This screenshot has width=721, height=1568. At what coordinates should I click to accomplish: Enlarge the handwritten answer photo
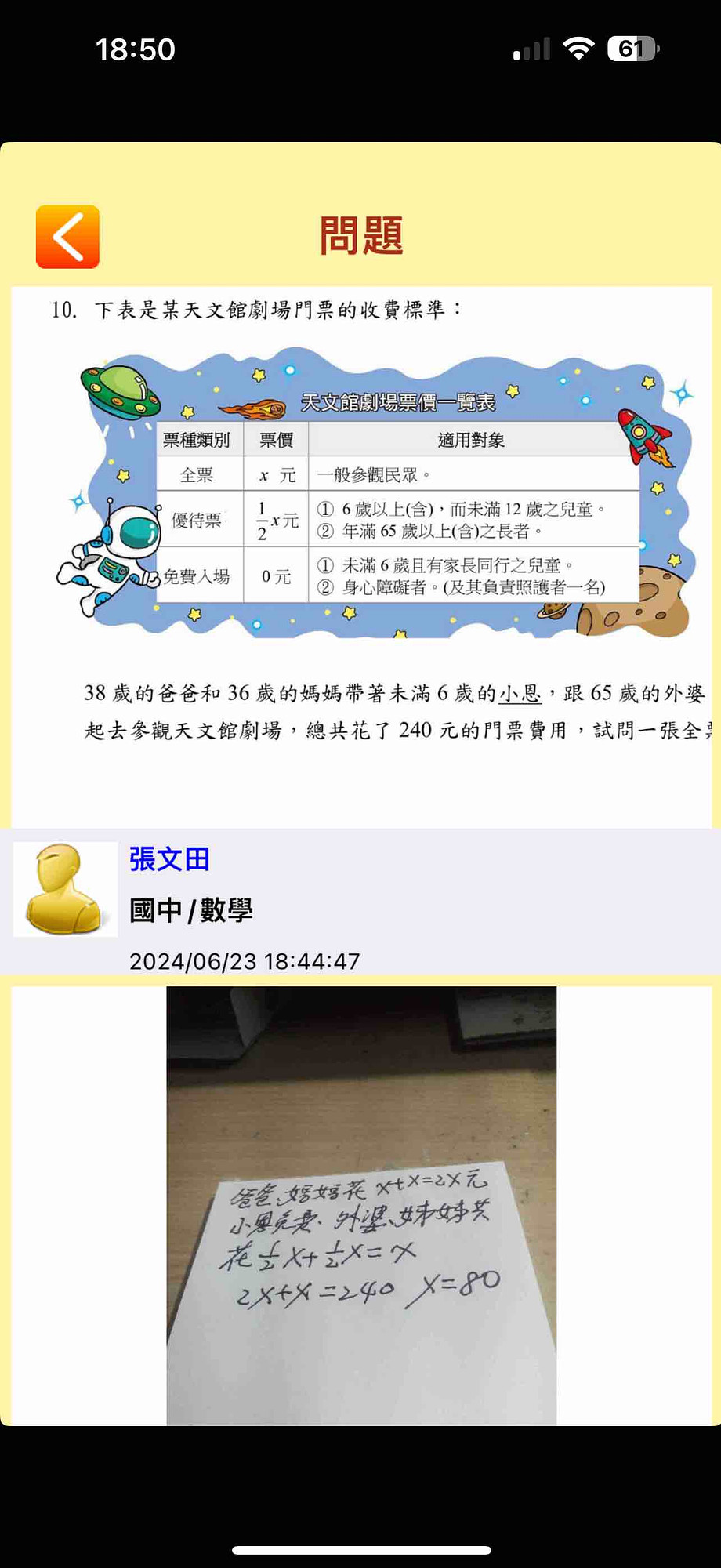point(361,1205)
